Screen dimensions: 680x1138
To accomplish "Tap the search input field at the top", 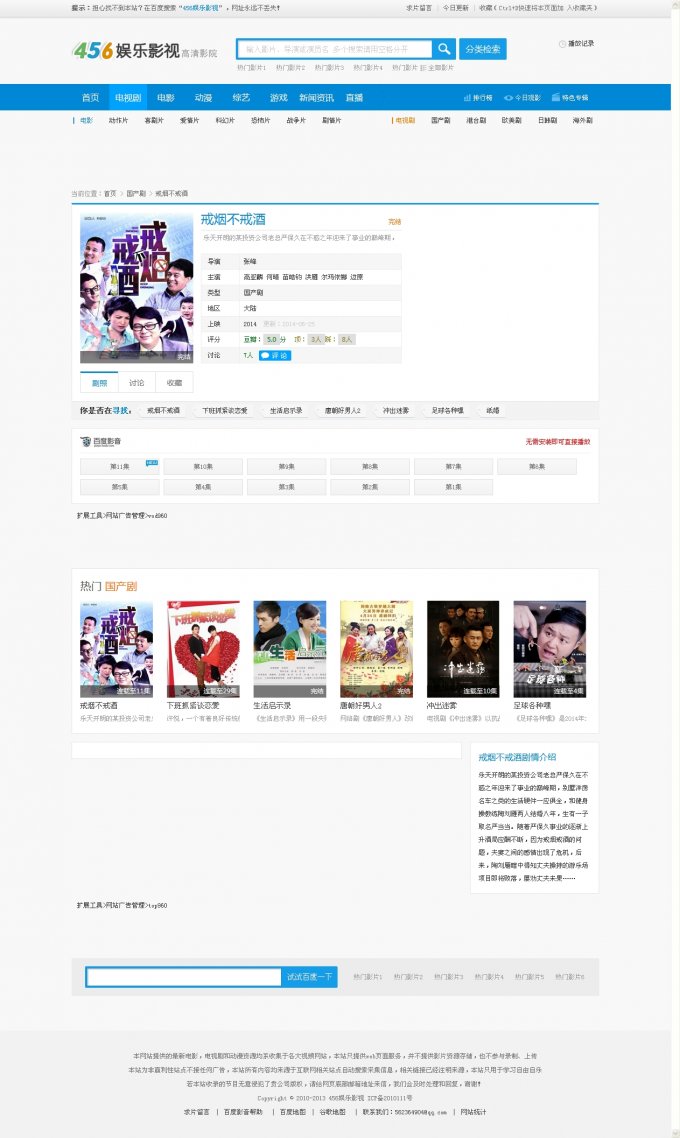I will tap(335, 49).
